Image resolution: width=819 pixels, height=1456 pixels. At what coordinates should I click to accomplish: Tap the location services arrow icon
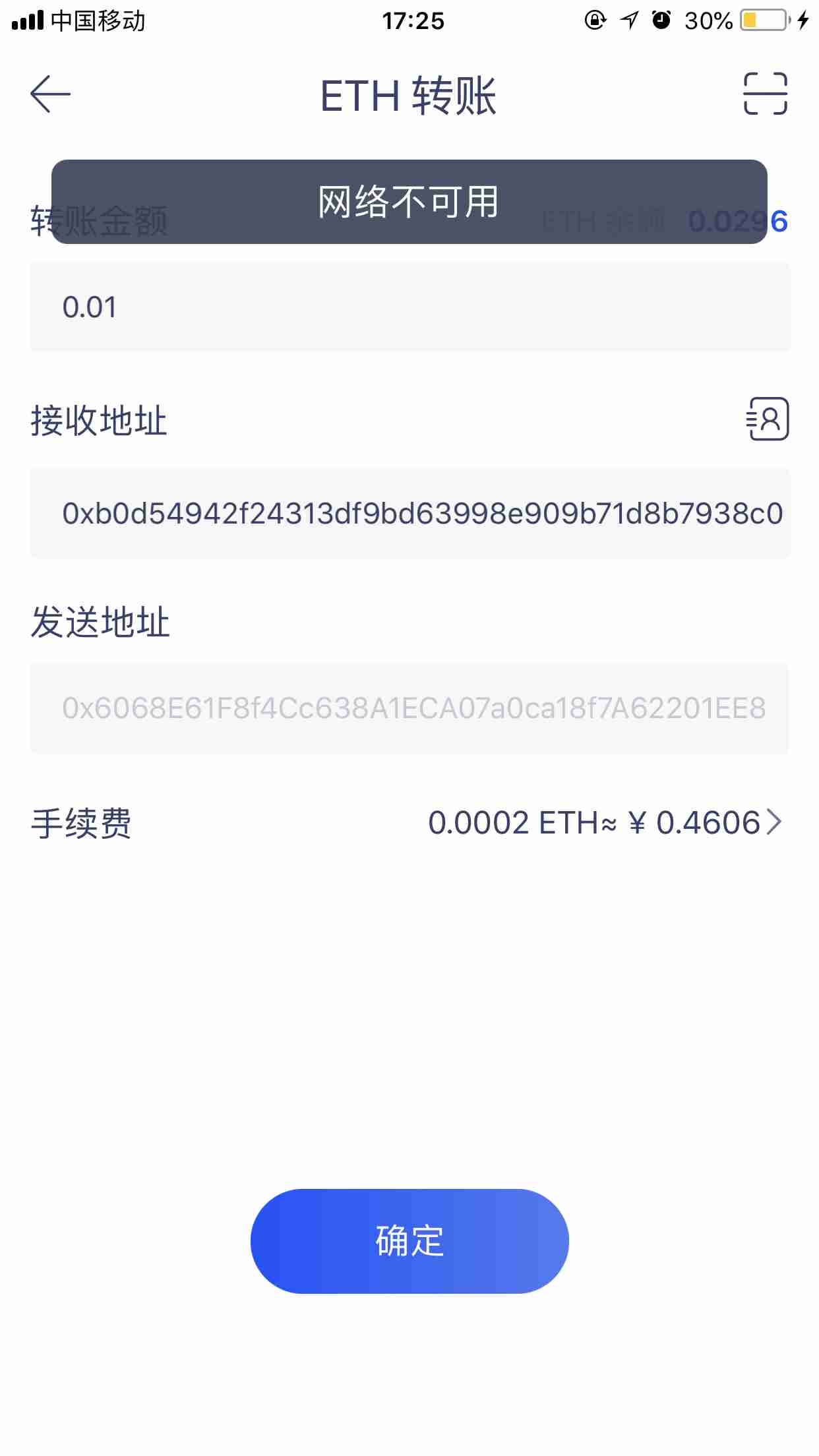pyautogui.click(x=628, y=21)
